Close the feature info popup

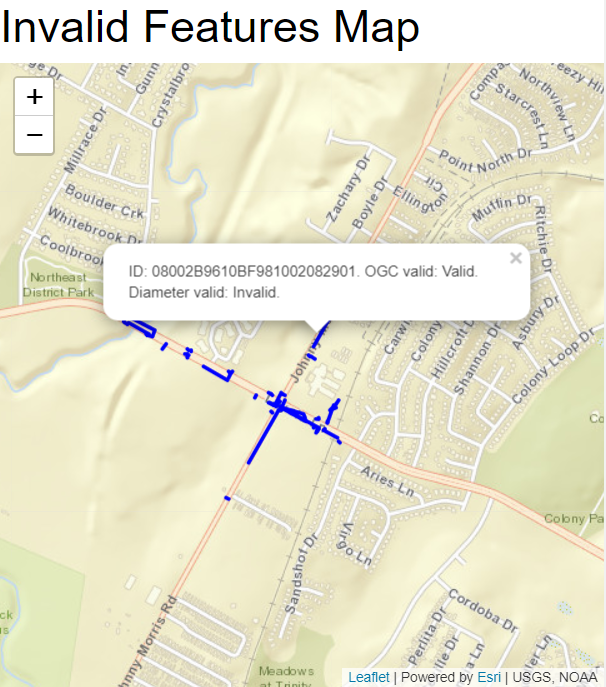[516, 258]
